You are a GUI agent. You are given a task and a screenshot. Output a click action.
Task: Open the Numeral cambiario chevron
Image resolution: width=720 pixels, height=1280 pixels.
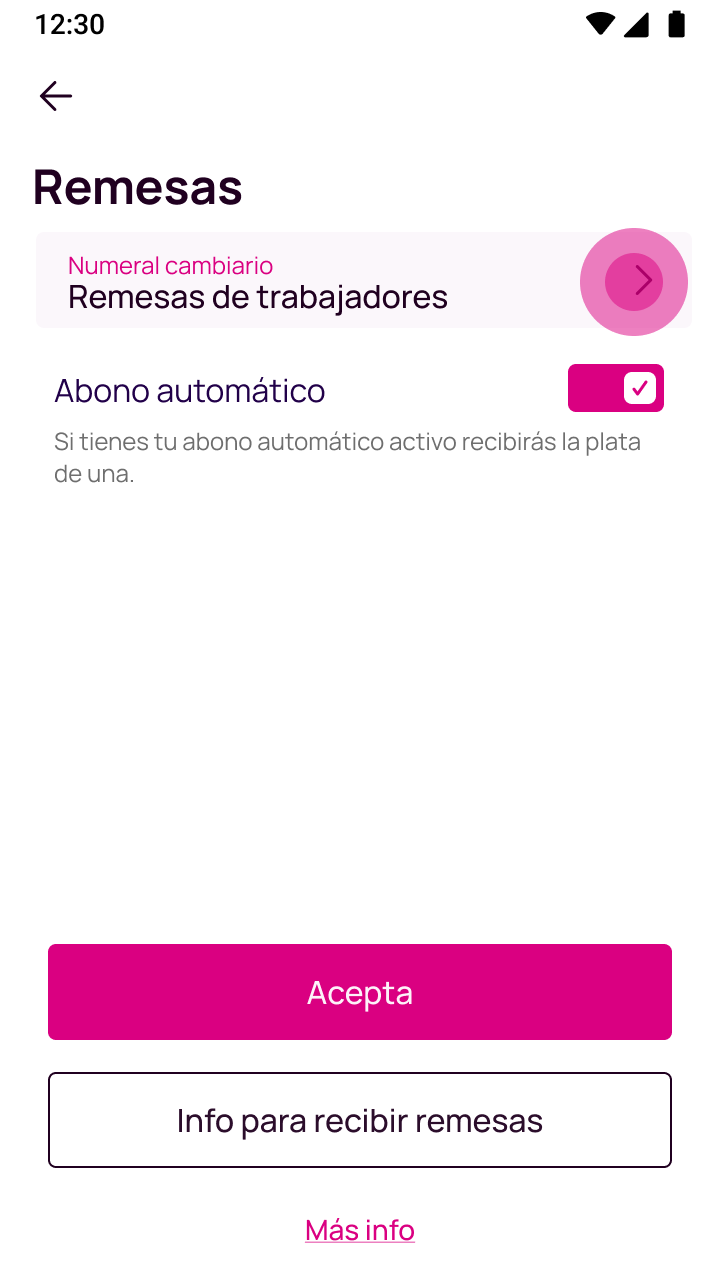click(x=634, y=281)
